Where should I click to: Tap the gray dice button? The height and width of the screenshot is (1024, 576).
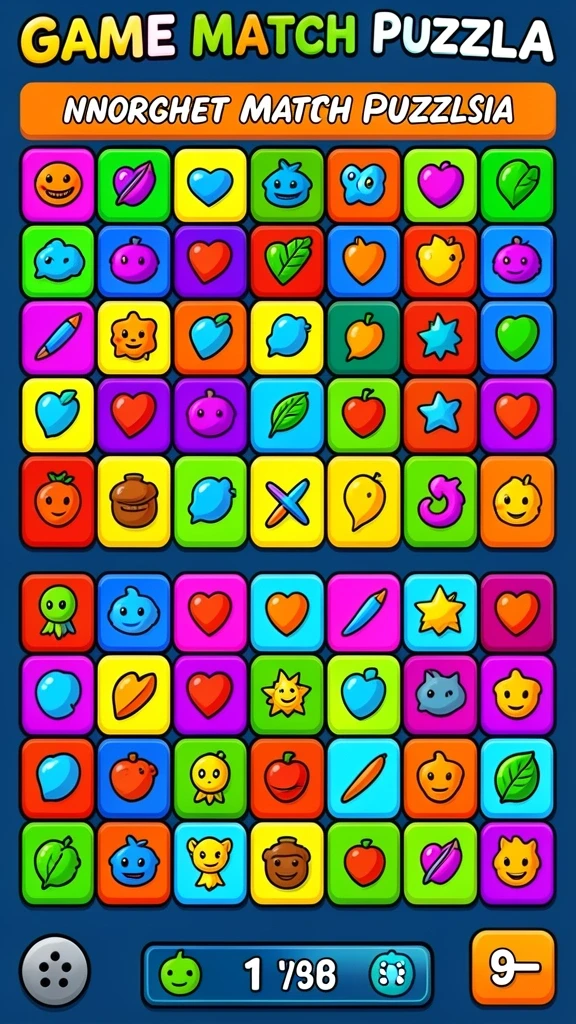[x=55, y=971]
